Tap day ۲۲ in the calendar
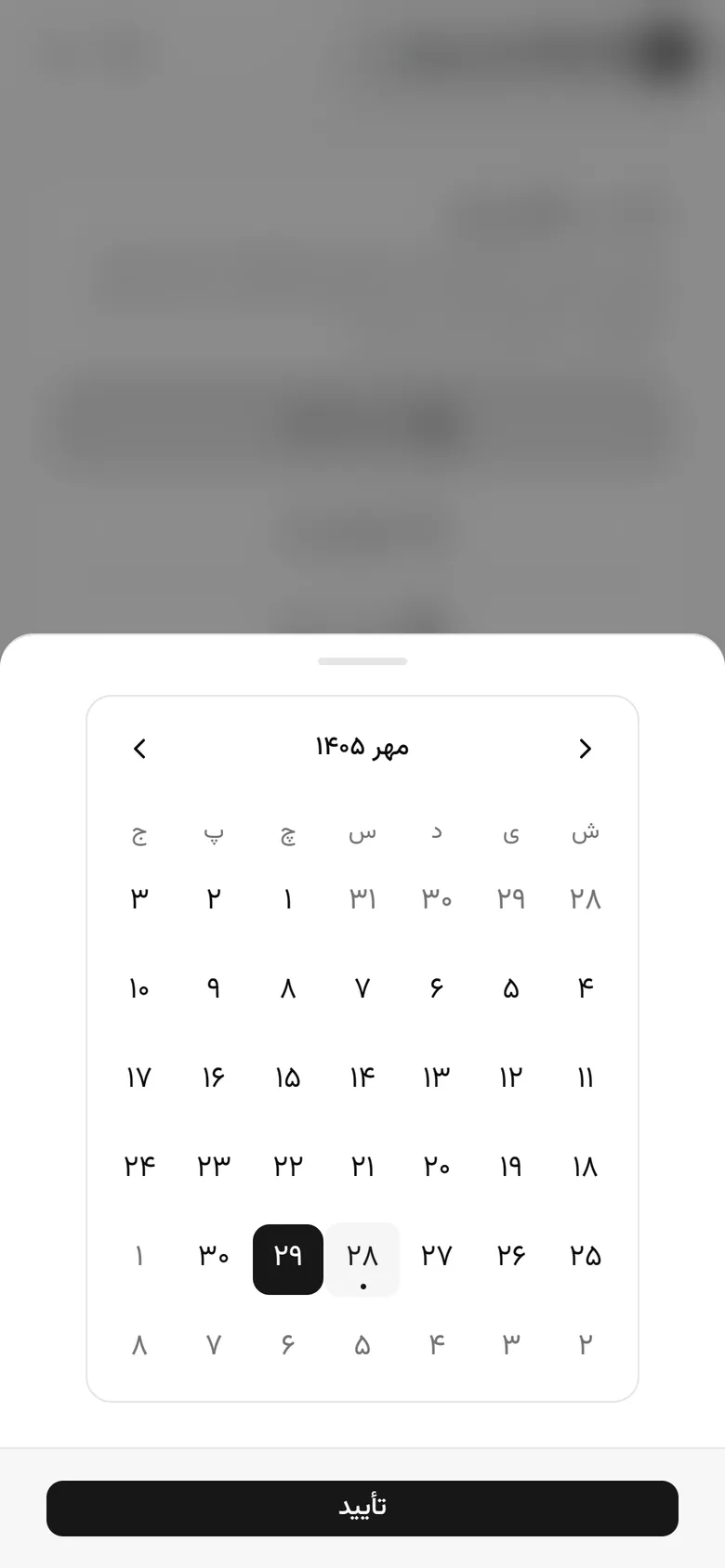The image size is (725, 1568). [288, 1167]
